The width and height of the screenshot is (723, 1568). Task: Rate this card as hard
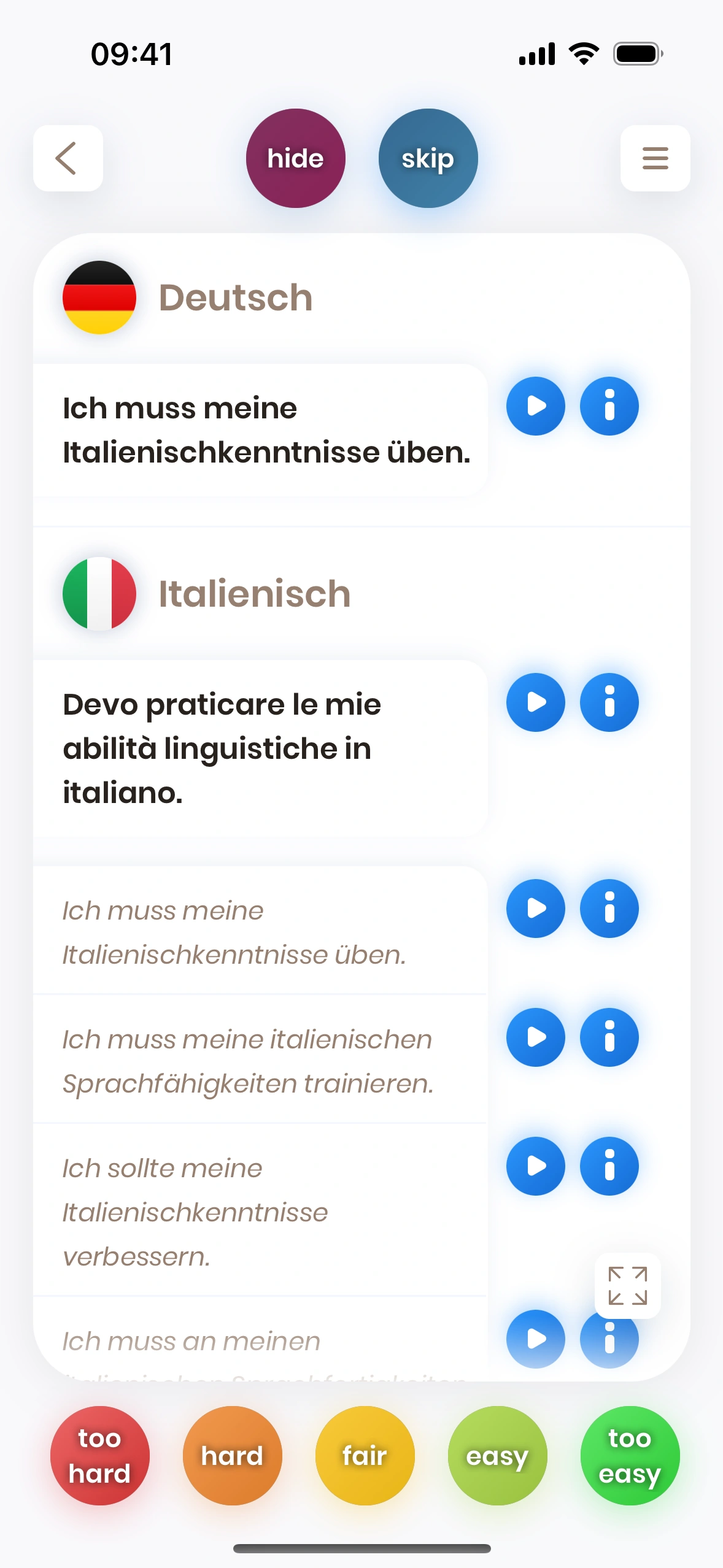[x=232, y=1456]
